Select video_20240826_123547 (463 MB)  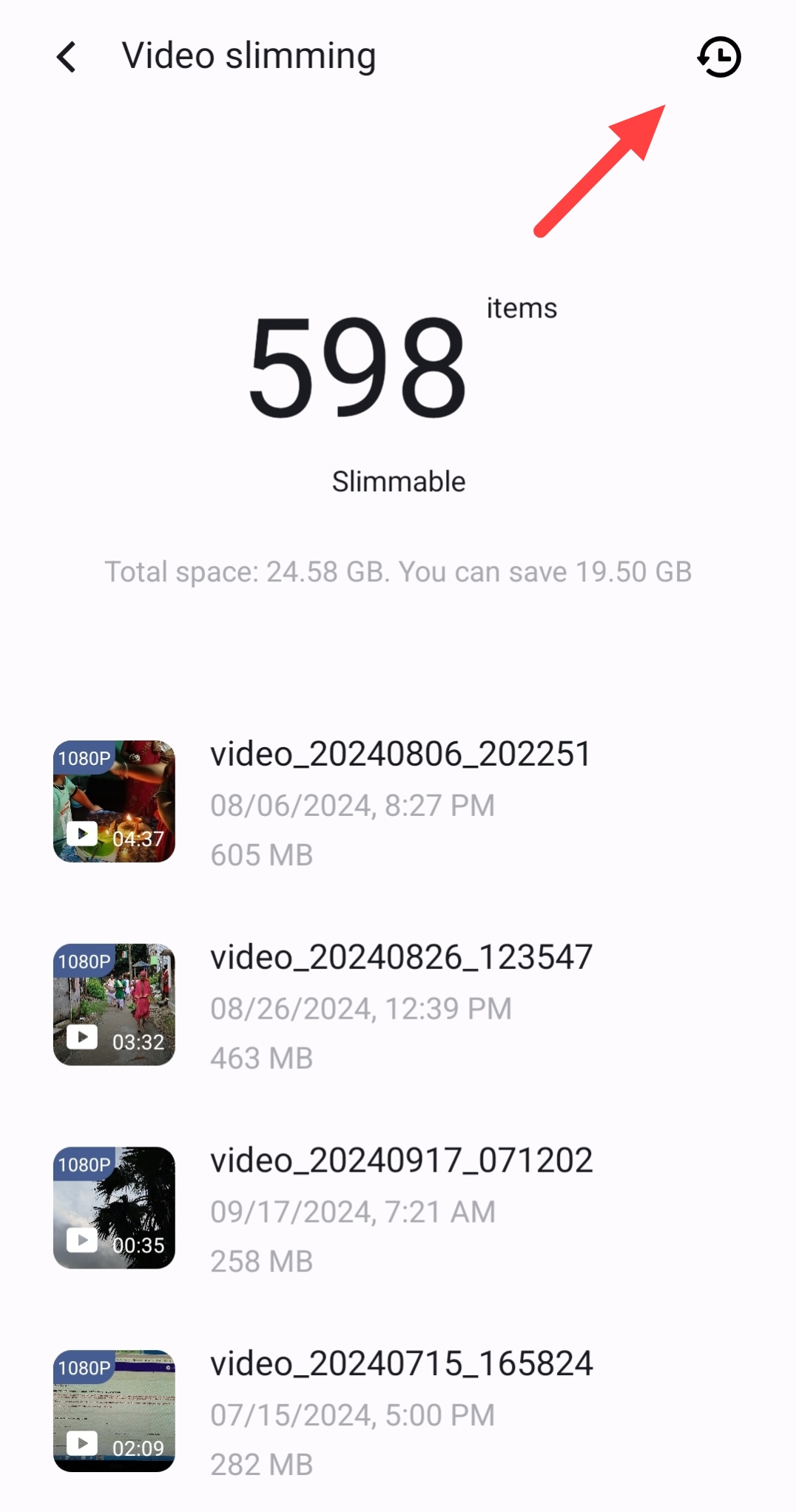point(399,1005)
